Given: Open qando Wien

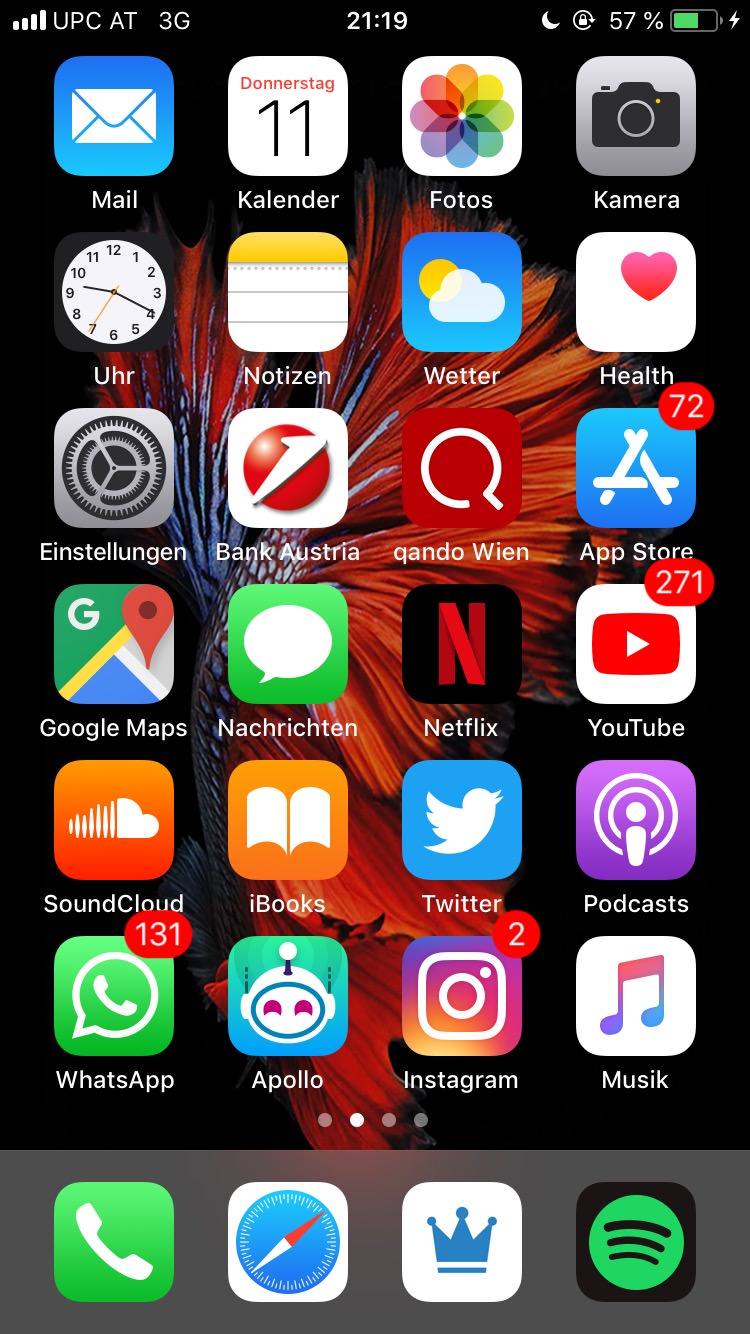Looking at the screenshot, I should (x=461, y=468).
